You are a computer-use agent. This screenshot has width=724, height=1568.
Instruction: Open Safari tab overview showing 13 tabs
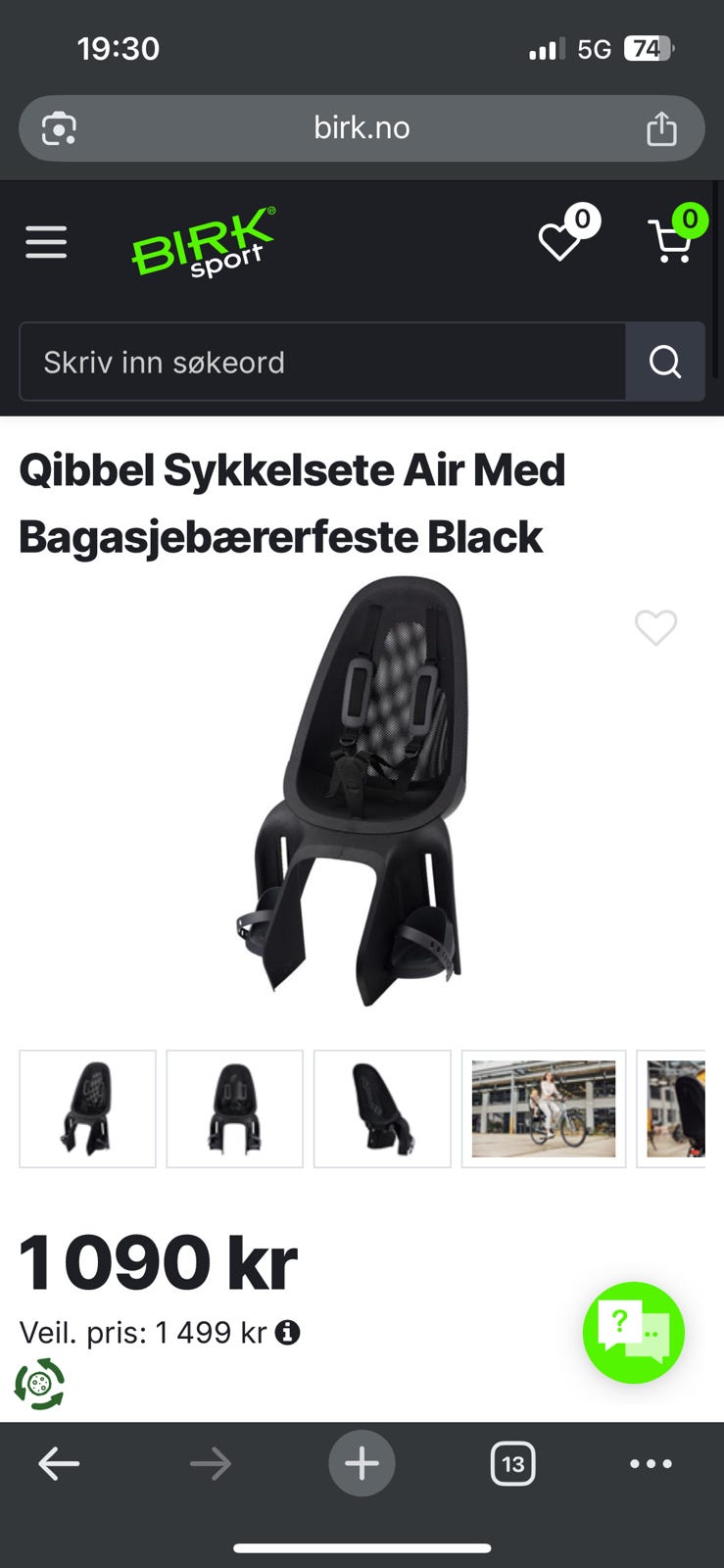coord(513,1463)
